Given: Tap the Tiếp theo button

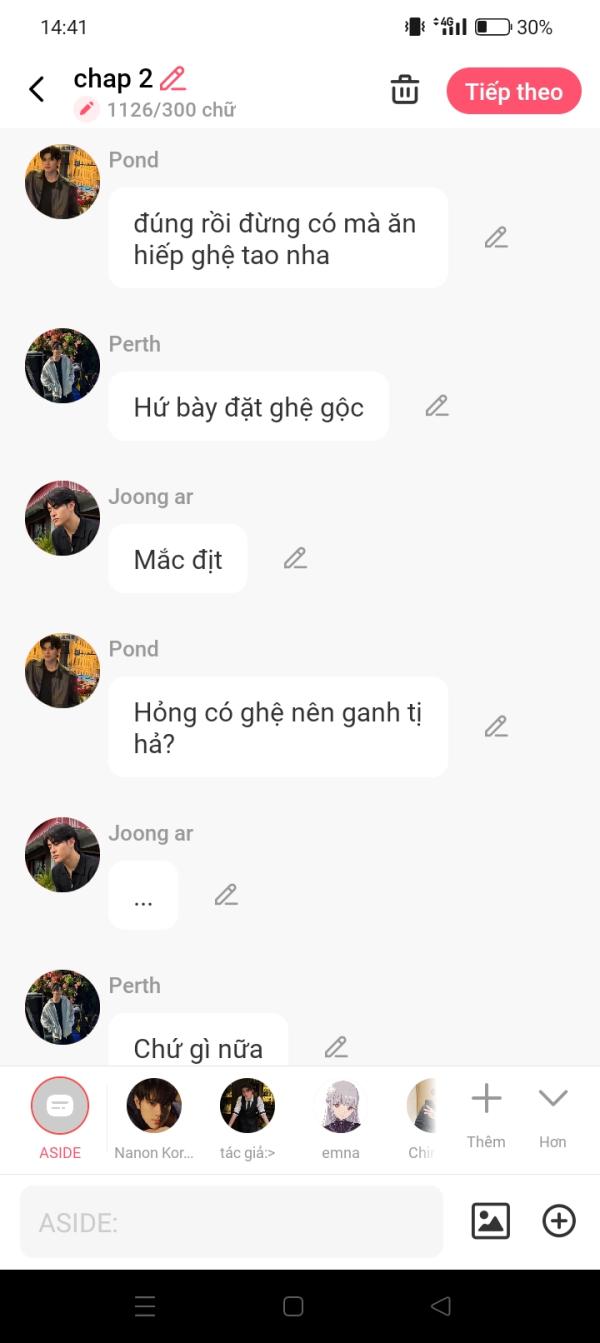Looking at the screenshot, I should tap(513, 91).
